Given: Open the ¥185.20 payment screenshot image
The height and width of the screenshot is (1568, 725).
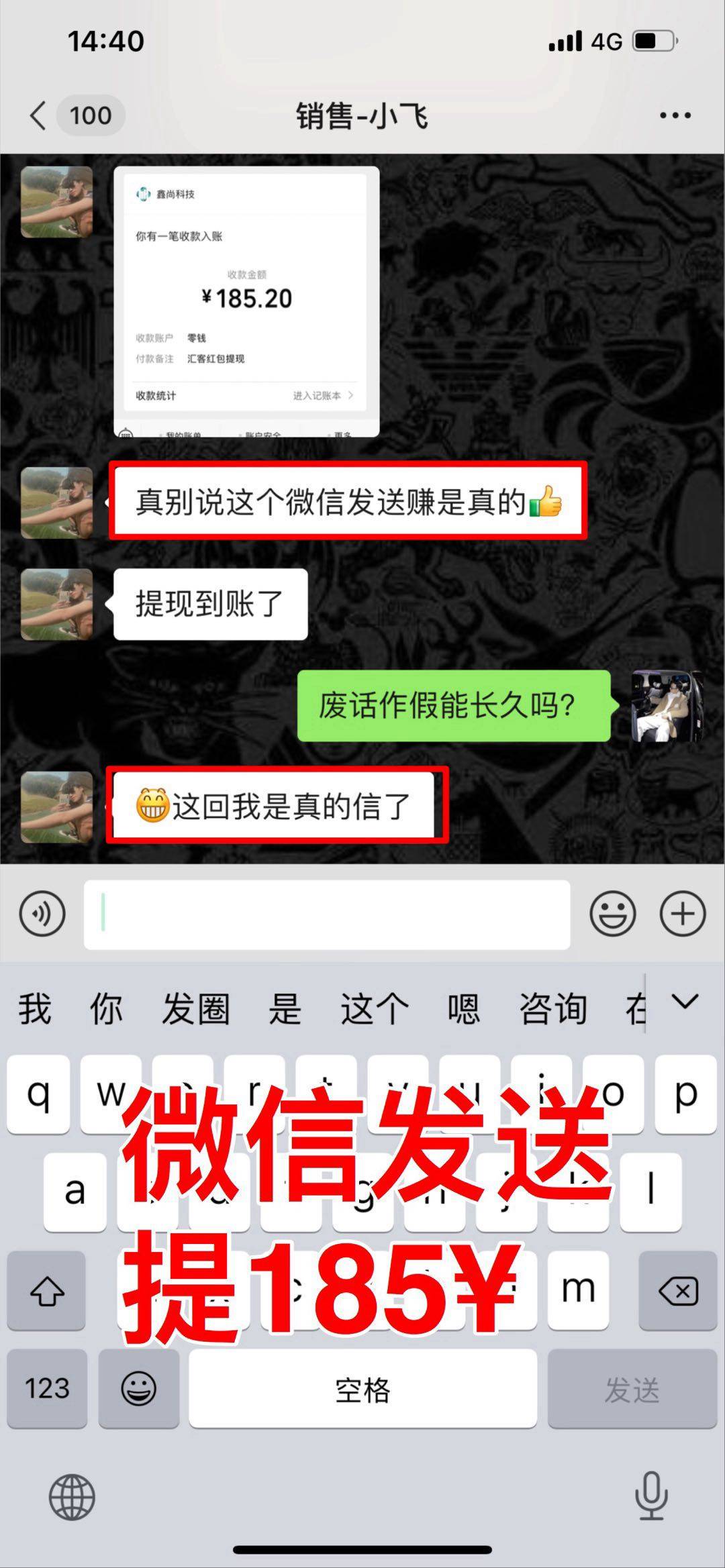Looking at the screenshot, I should 246,301.
